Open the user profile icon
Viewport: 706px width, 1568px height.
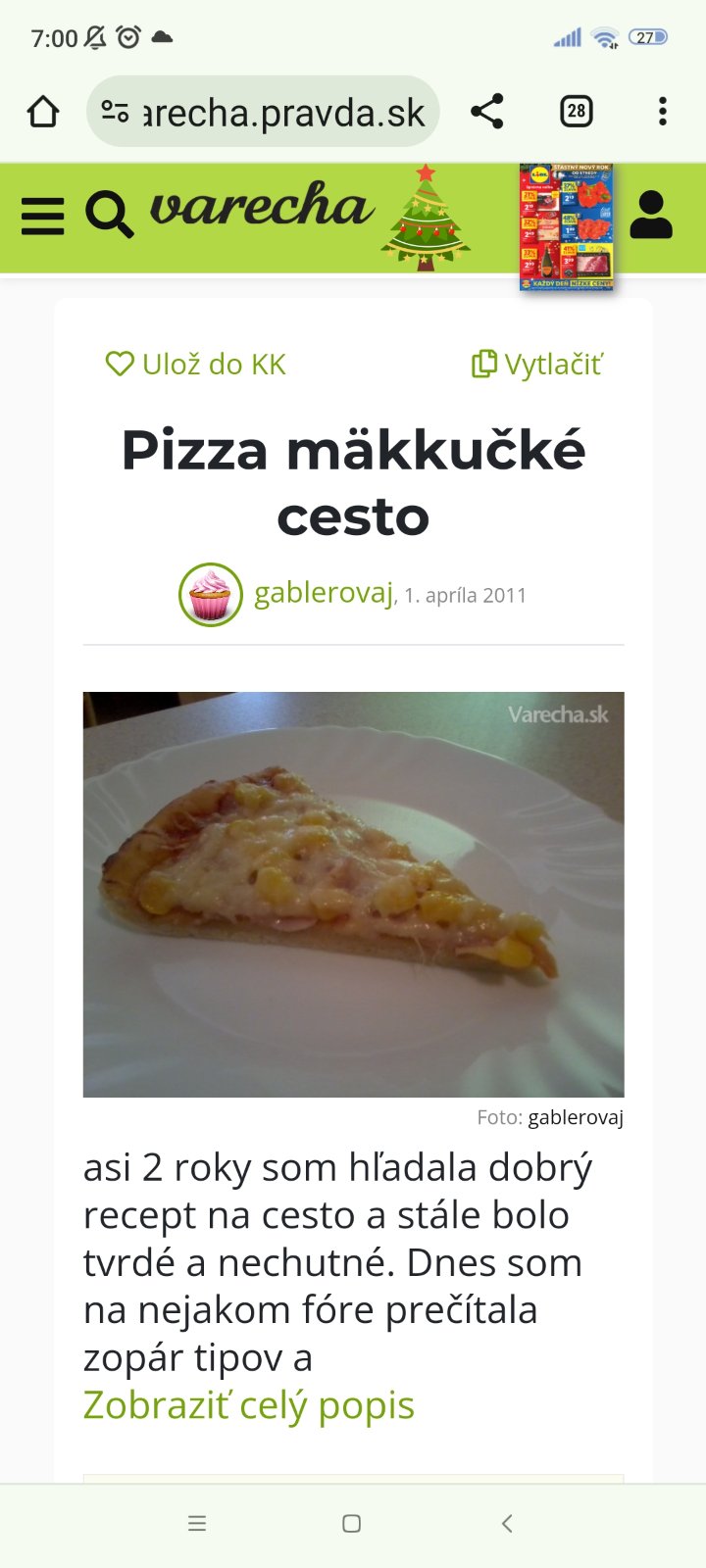pyautogui.click(x=651, y=216)
